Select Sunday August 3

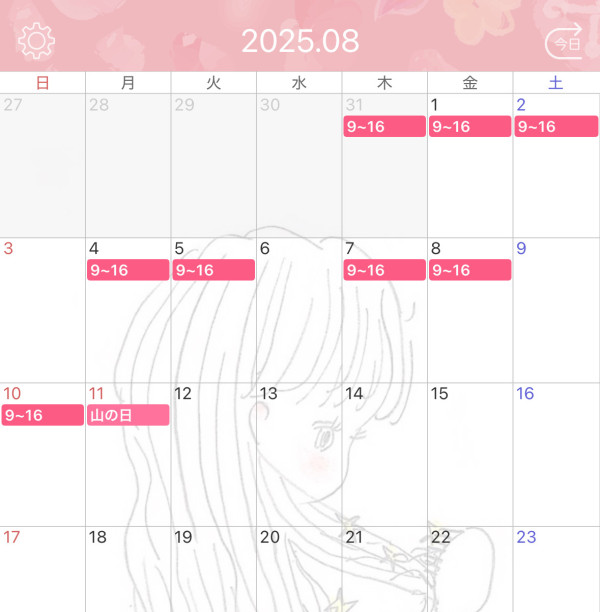point(42,310)
